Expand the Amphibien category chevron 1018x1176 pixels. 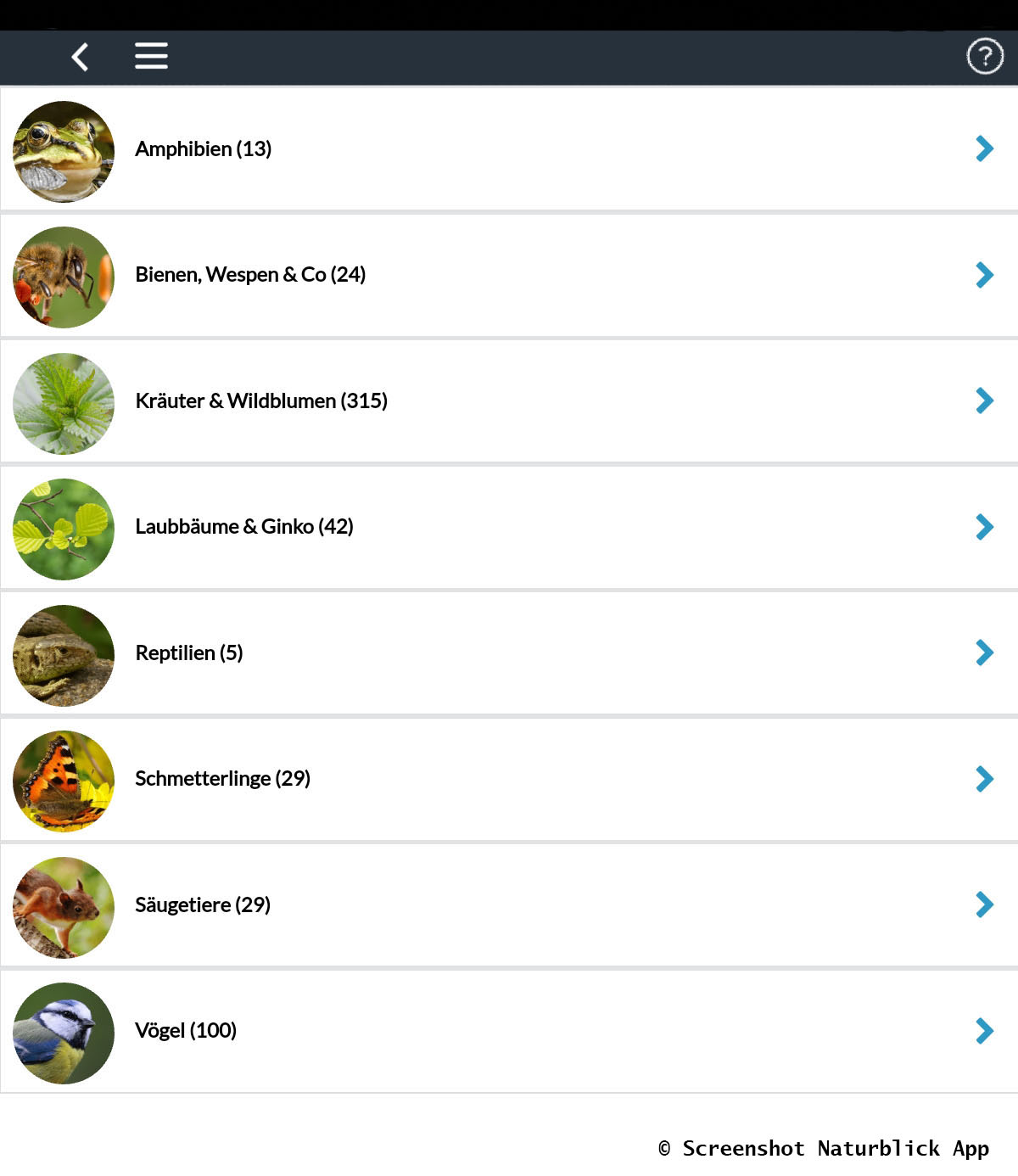coord(984,148)
